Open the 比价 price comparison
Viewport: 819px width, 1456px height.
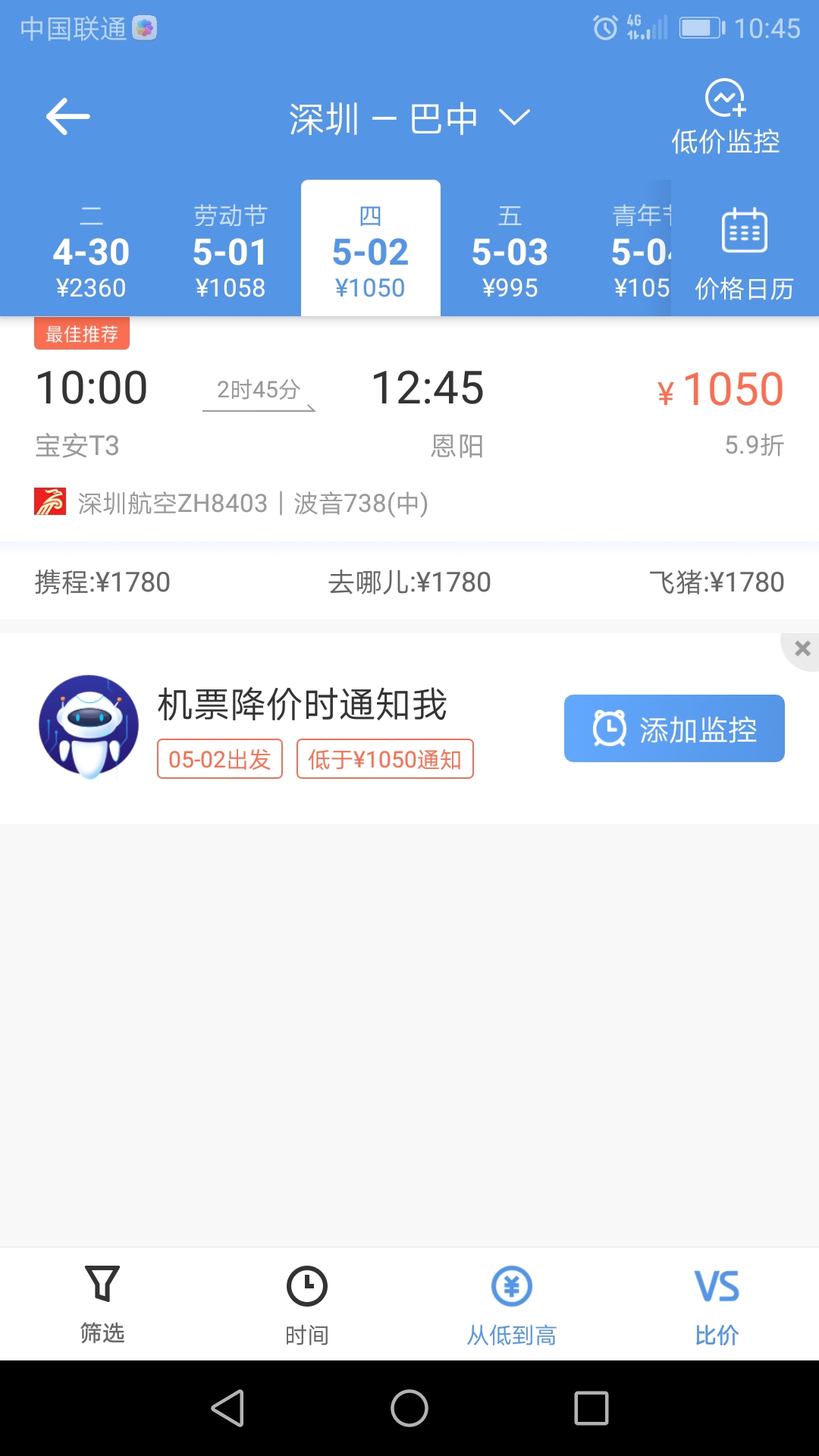point(717,1304)
